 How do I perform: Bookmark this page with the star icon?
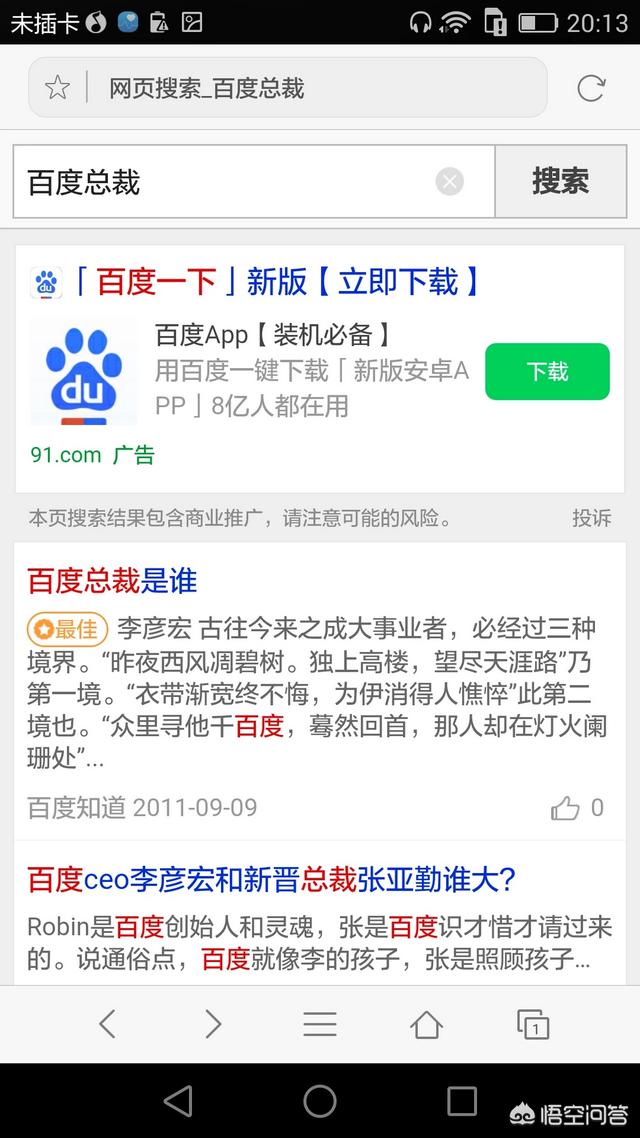click(57, 89)
